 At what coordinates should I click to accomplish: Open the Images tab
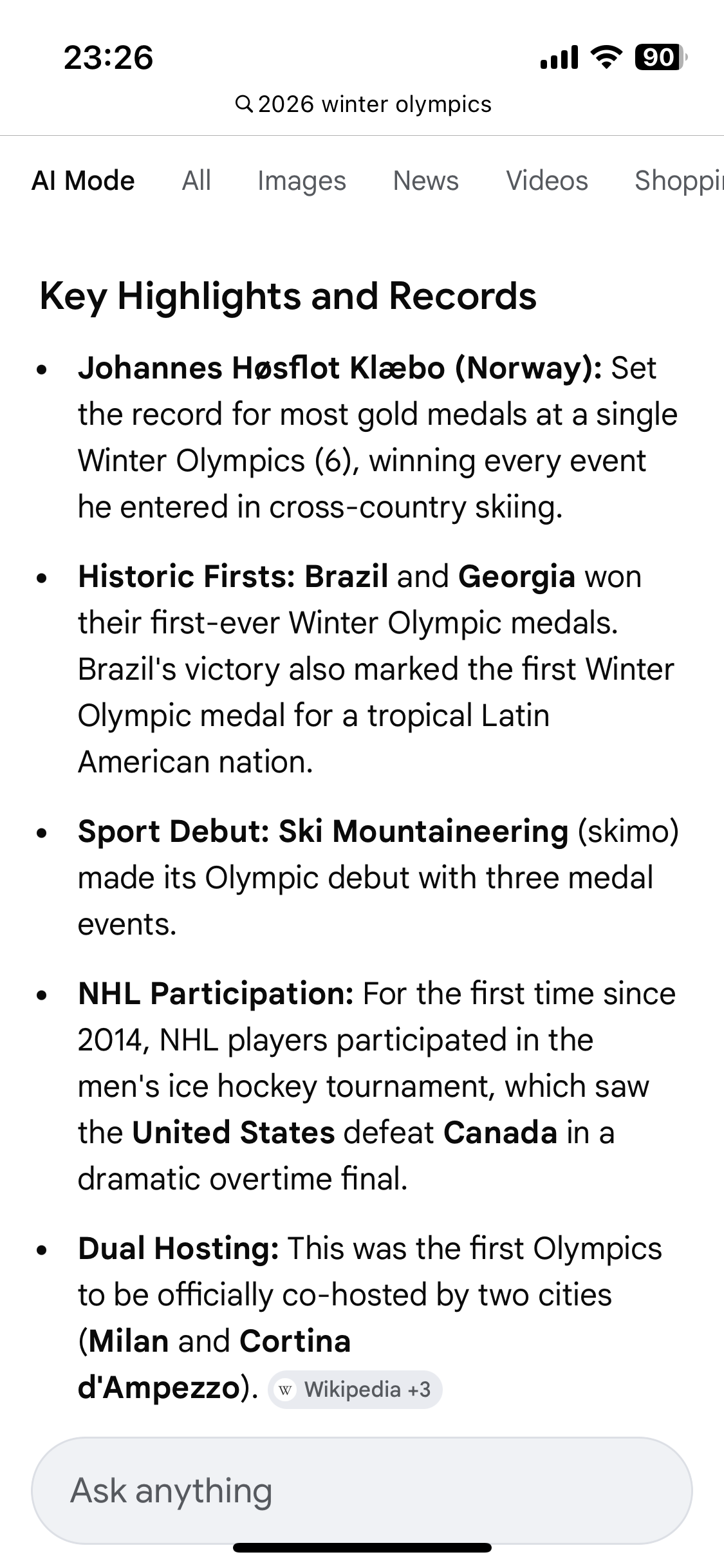pos(302,181)
